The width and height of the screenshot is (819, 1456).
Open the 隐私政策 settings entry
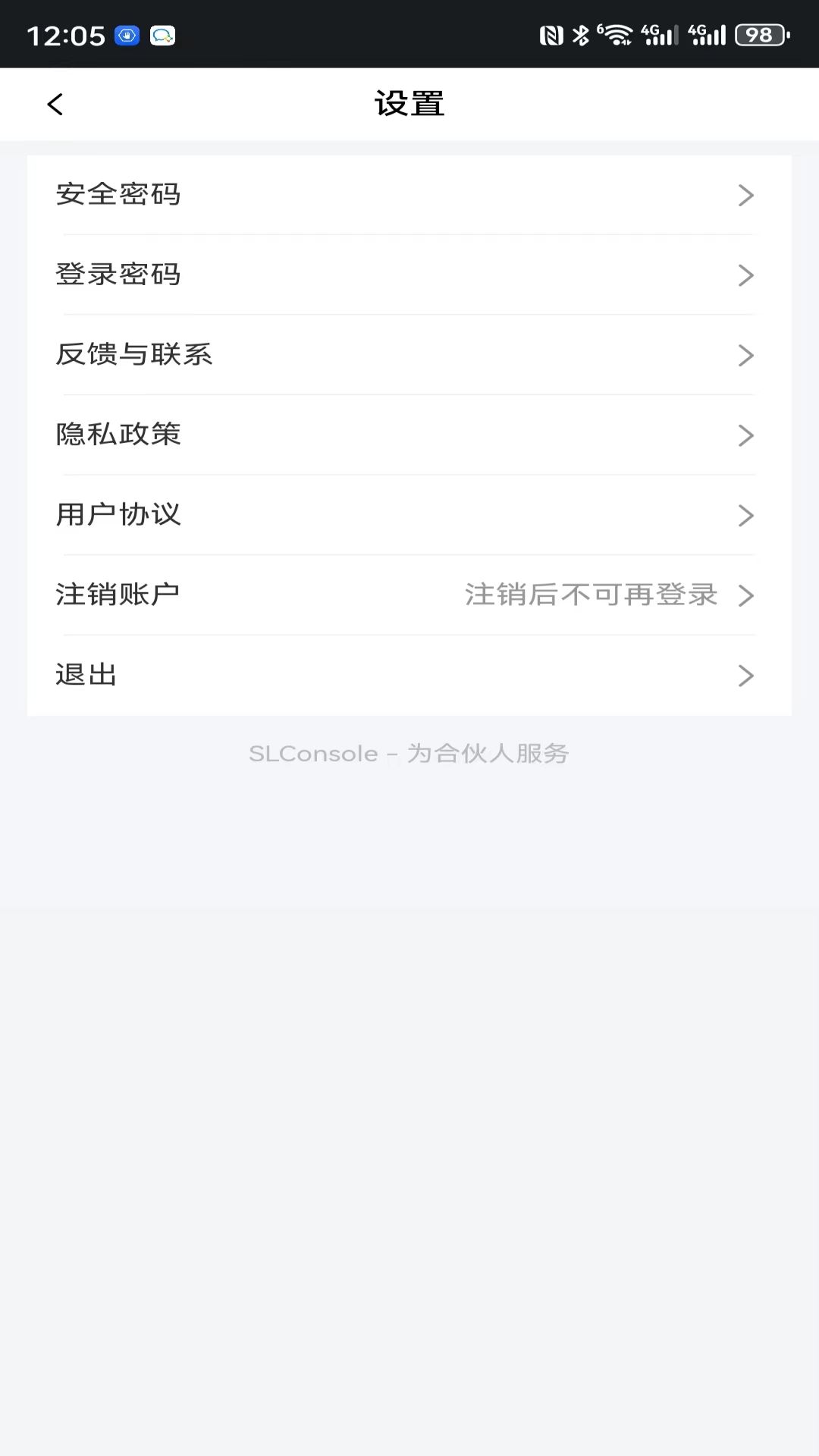pyautogui.click(x=118, y=435)
